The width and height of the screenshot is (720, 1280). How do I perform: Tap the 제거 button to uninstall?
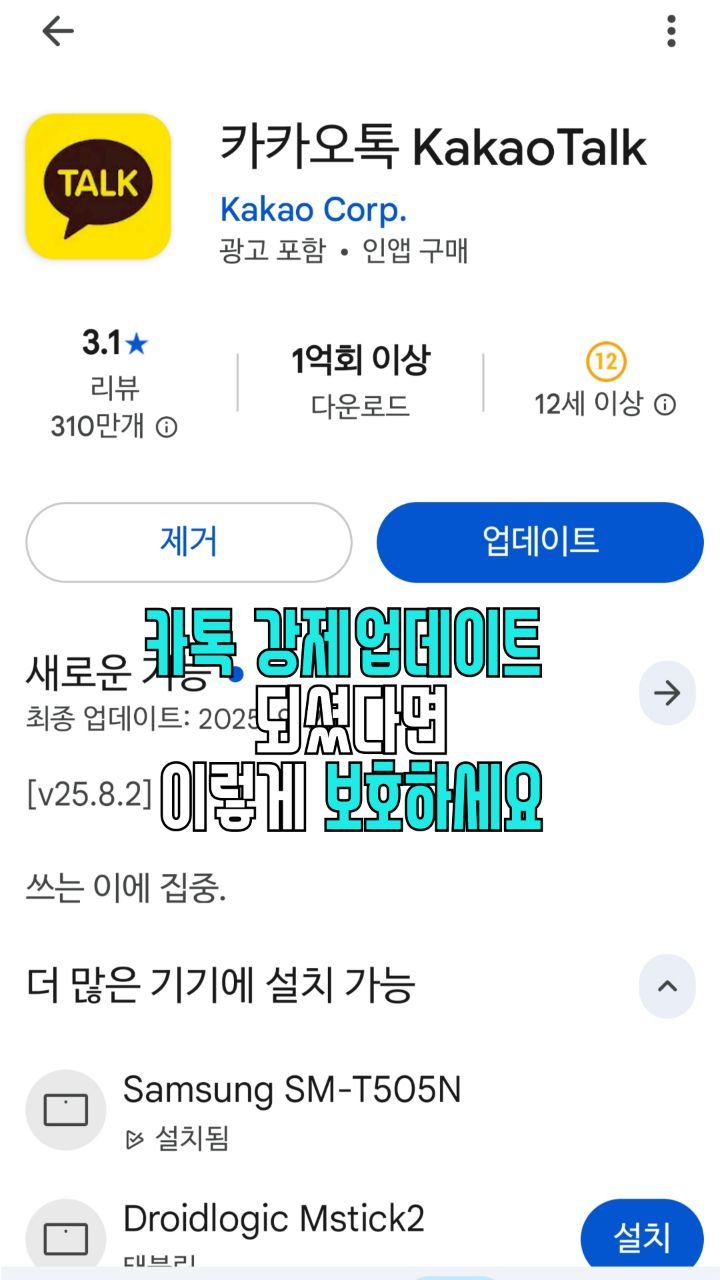[188, 541]
